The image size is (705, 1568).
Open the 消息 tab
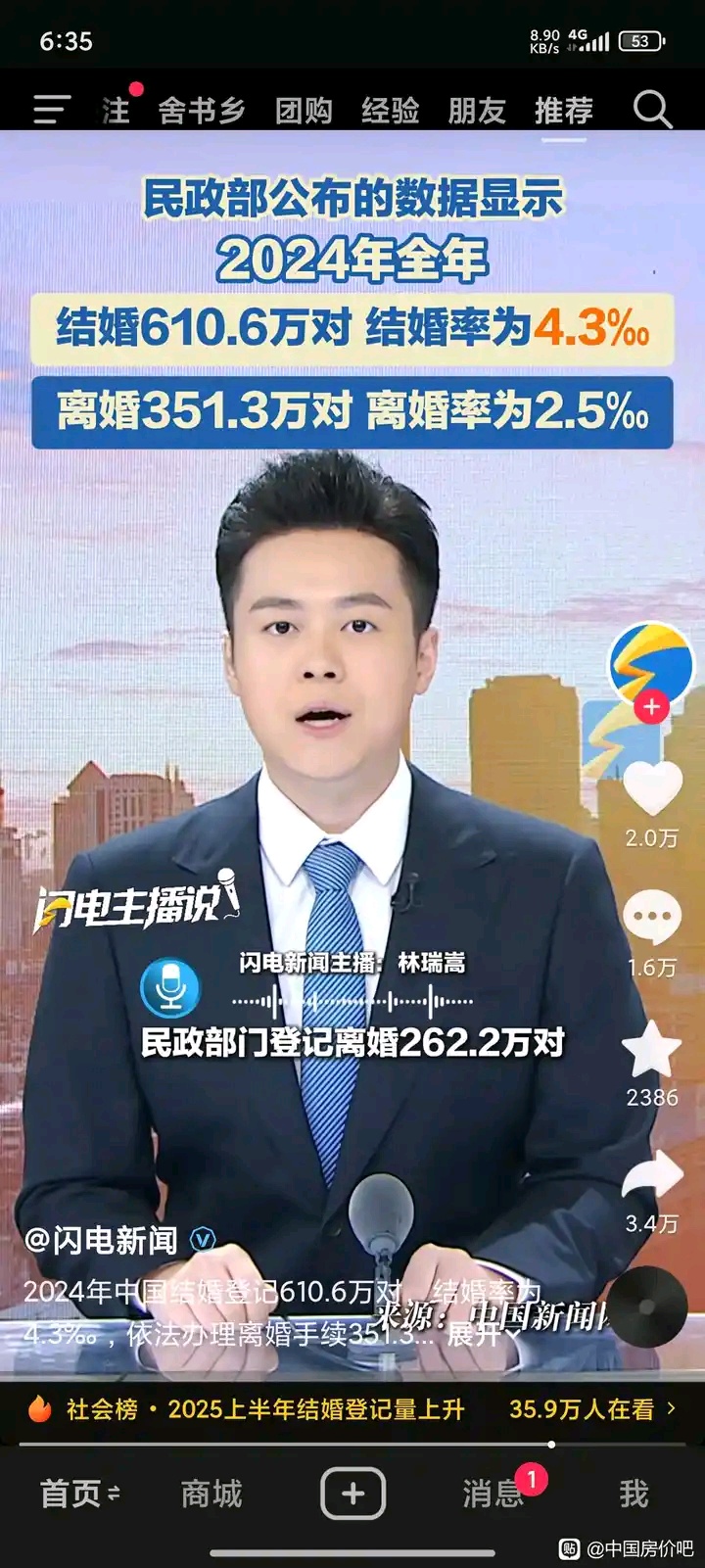click(x=493, y=1495)
